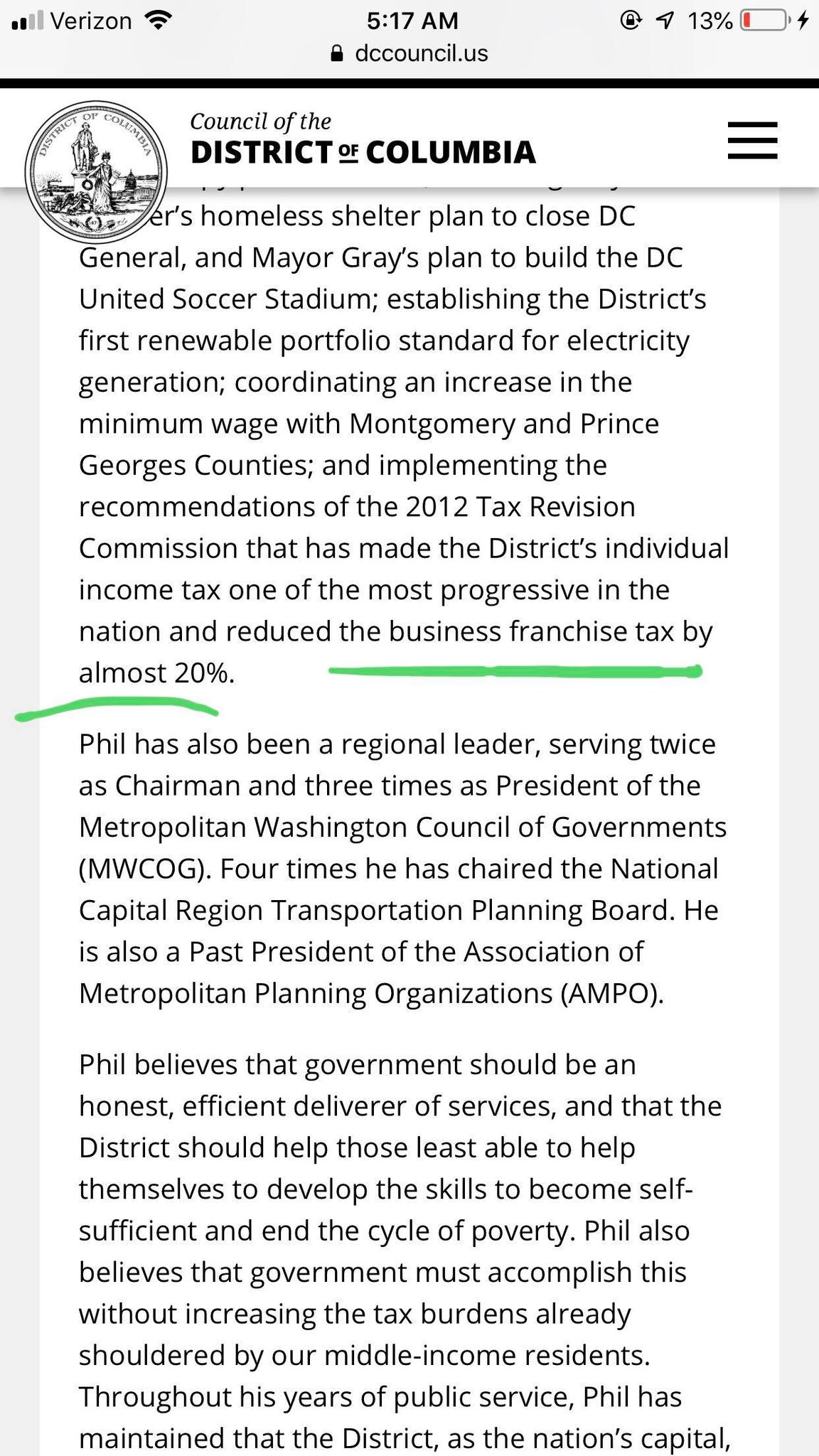This screenshot has height=1456, width=819.
Task: Tap the dccouncil.us address bar
Action: coord(409,53)
